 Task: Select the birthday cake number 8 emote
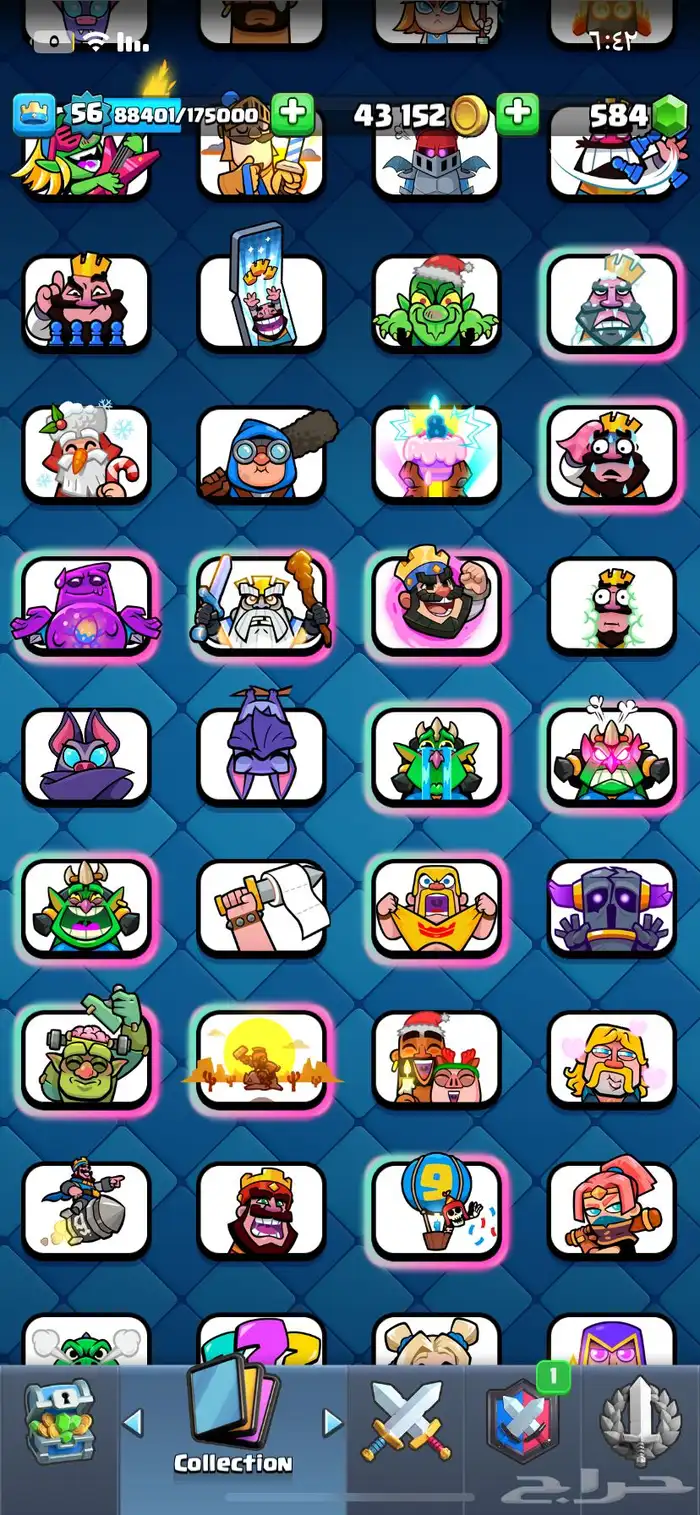point(435,454)
